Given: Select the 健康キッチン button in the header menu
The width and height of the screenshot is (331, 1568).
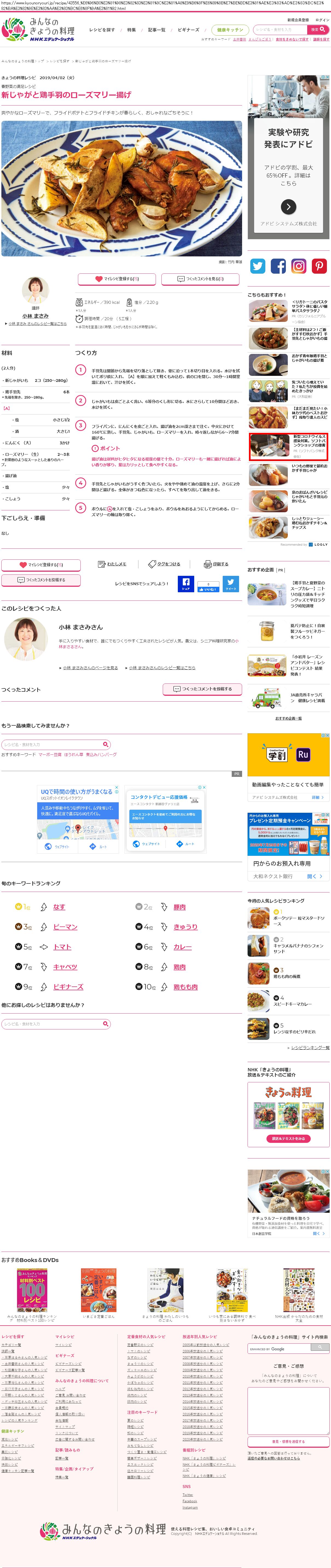Looking at the screenshot, I should point(230,30).
